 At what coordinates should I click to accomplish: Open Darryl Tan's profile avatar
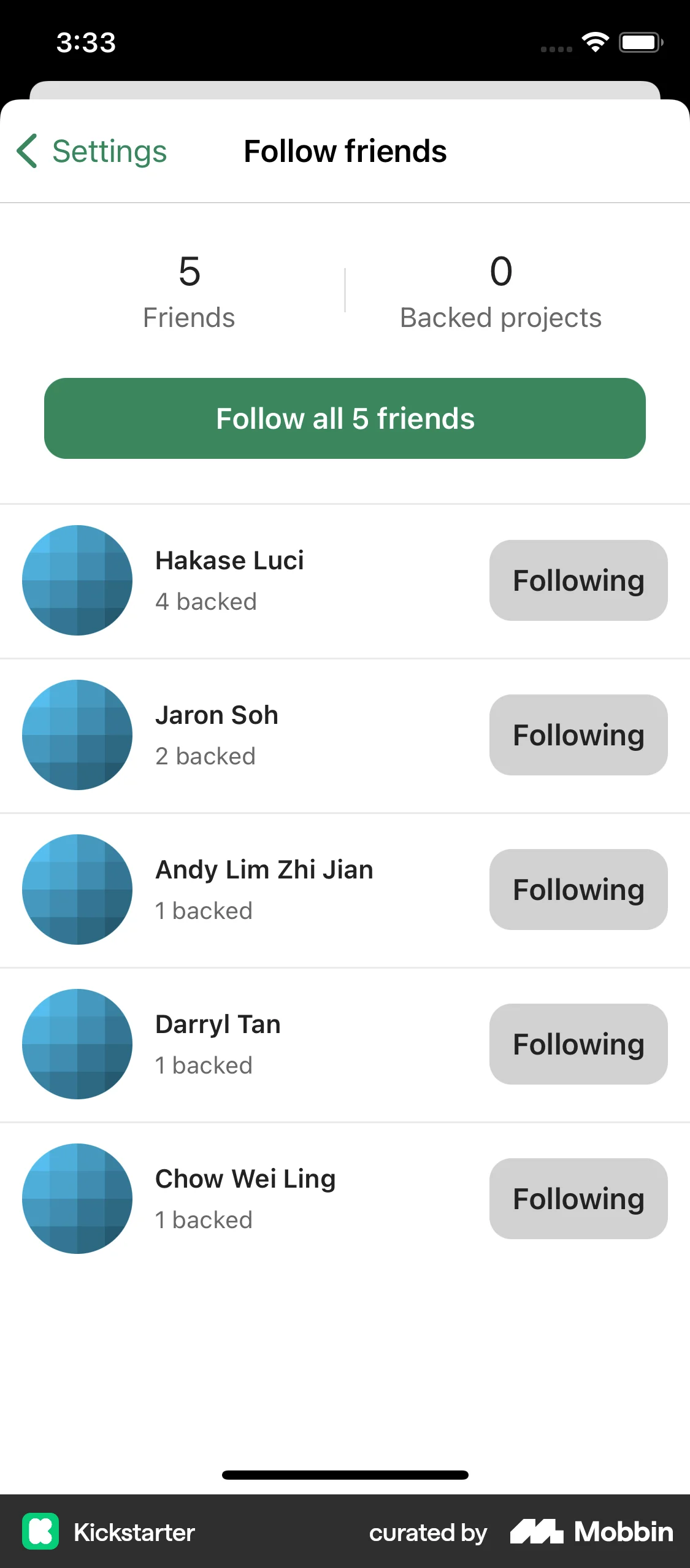click(x=77, y=1044)
